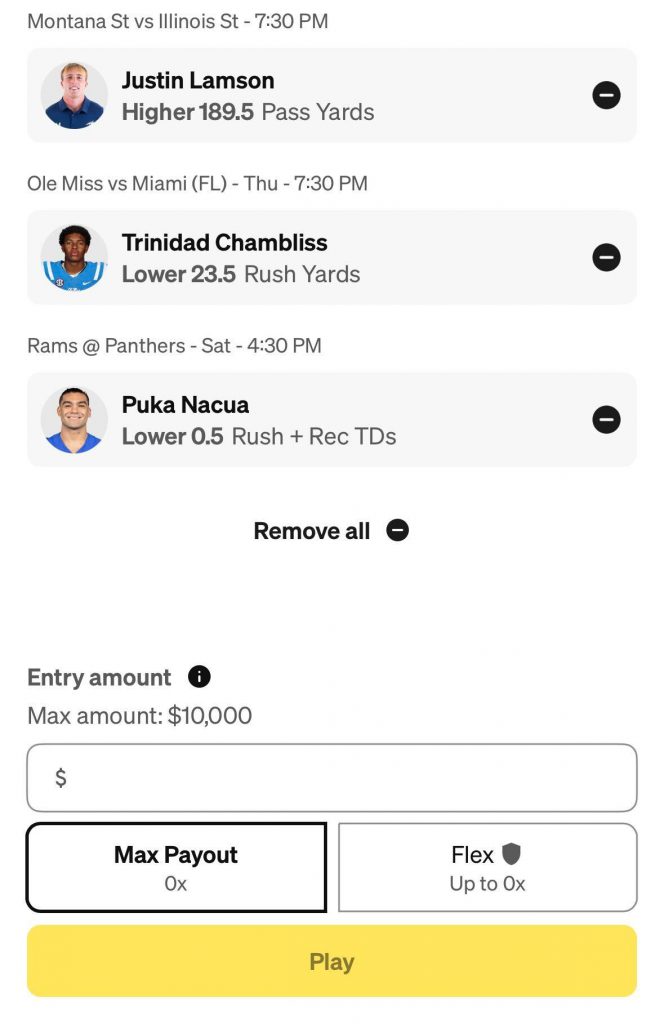The image size is (664, 1024).
Task: Remove Trinidad Chambliss pick from entry
Action: pyautogui.click(x=606, y=258)
